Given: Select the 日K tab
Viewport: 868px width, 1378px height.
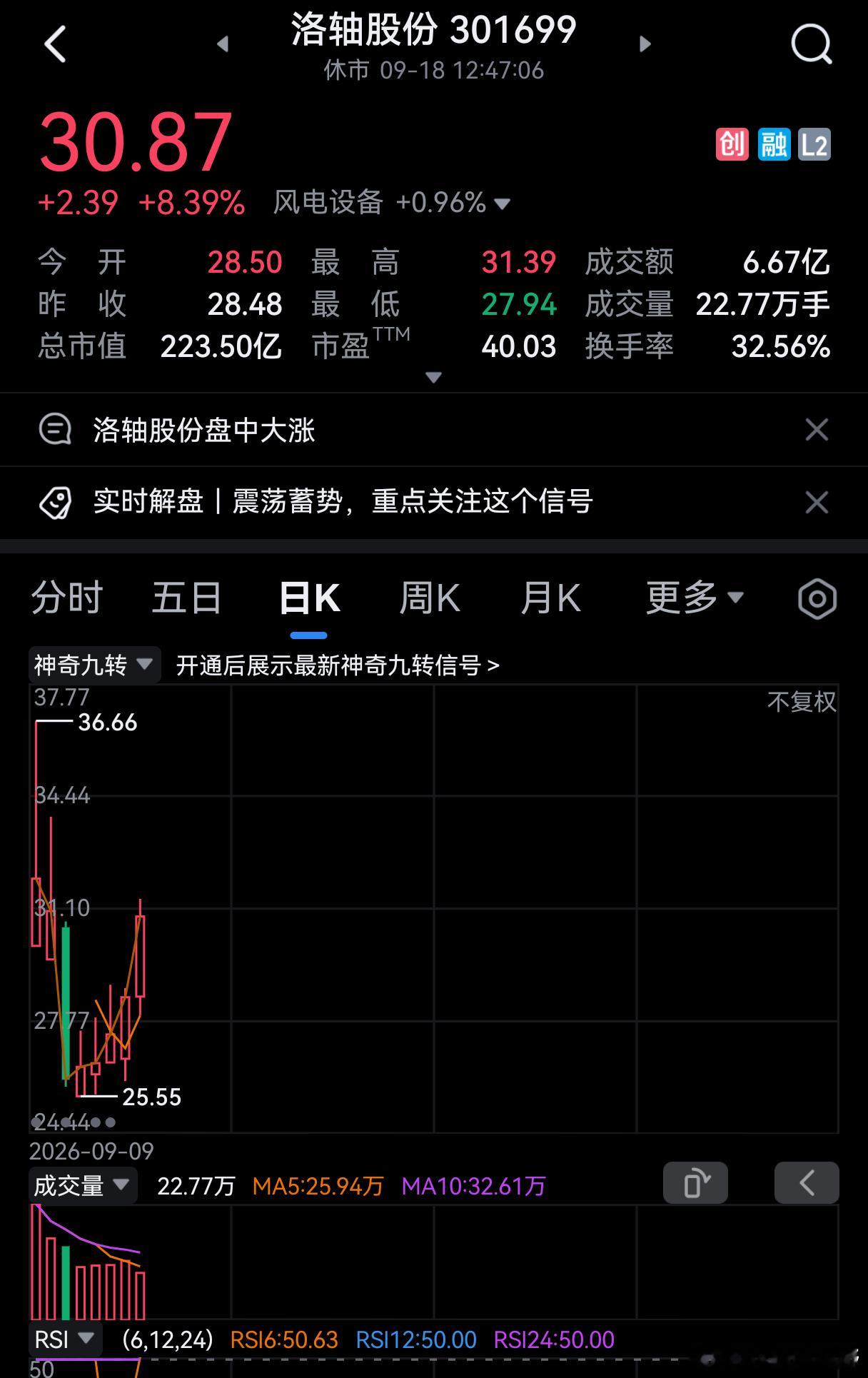Looking at the screenshot, I should point(309,598).
